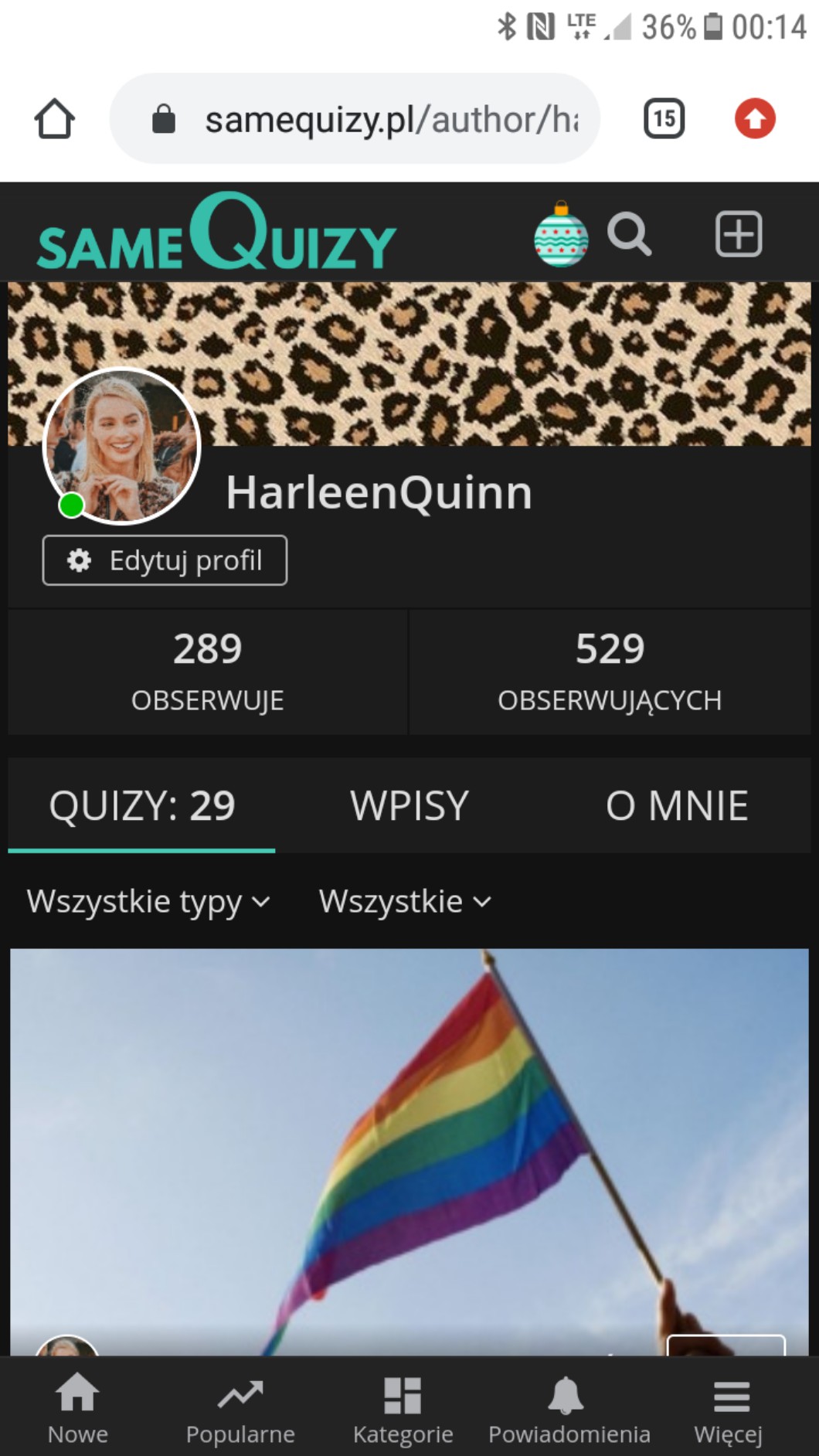Open the browser tab switcher showing 15

point(664,119)
